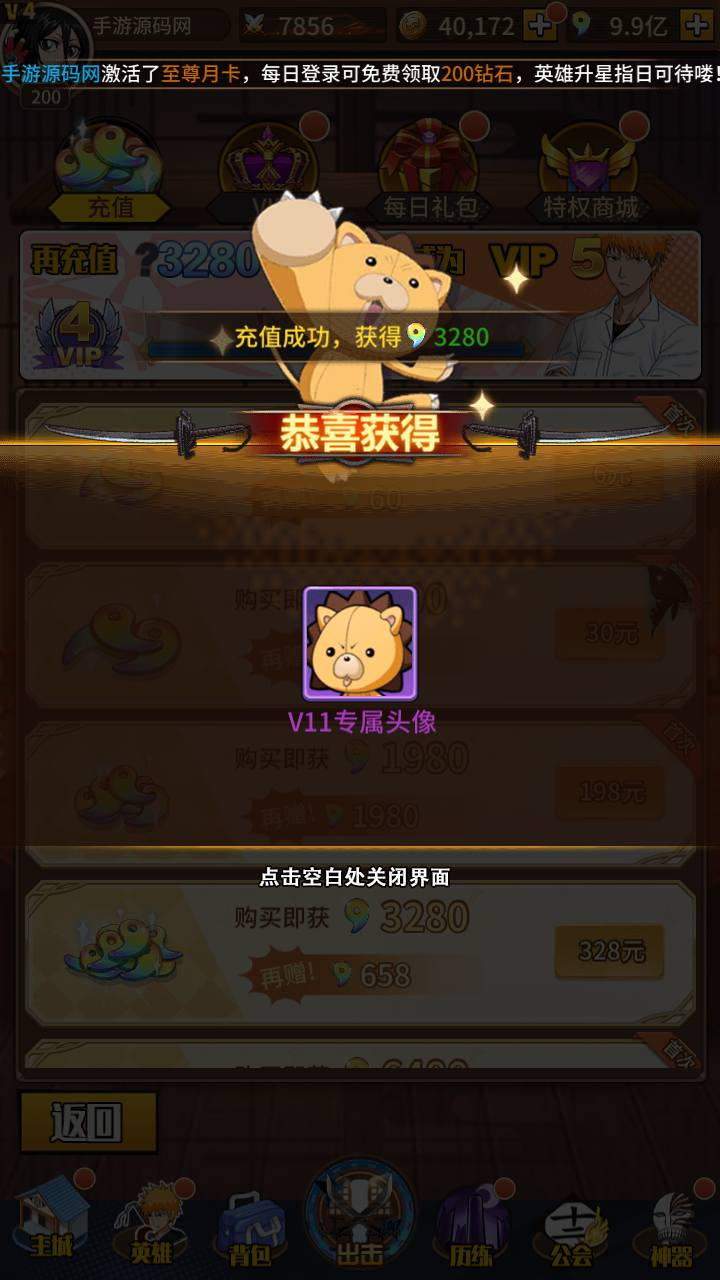
Task: Tap V11专属头像 reward icon
Action: [x=360, y=643]
